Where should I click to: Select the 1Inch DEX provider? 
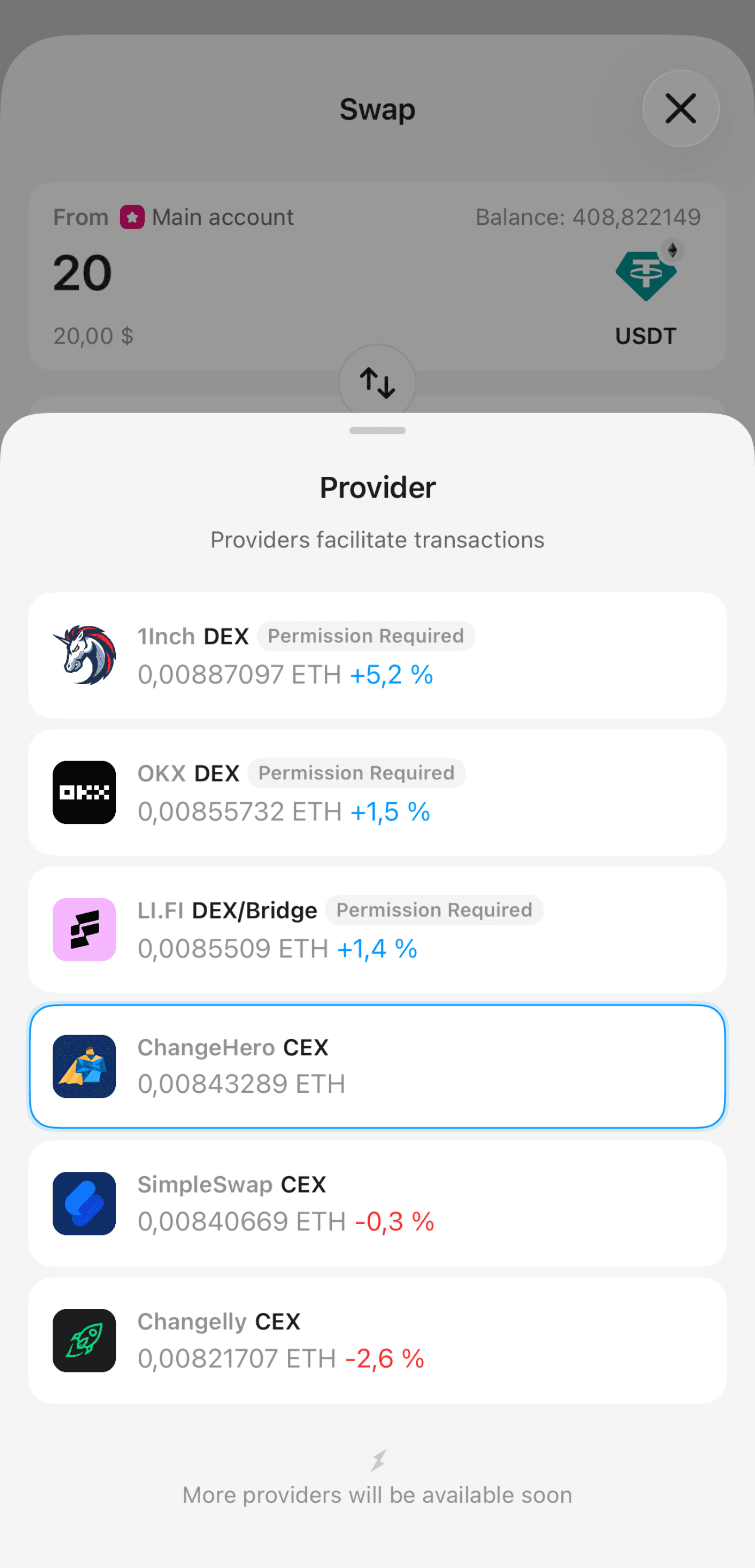point(377,655)
